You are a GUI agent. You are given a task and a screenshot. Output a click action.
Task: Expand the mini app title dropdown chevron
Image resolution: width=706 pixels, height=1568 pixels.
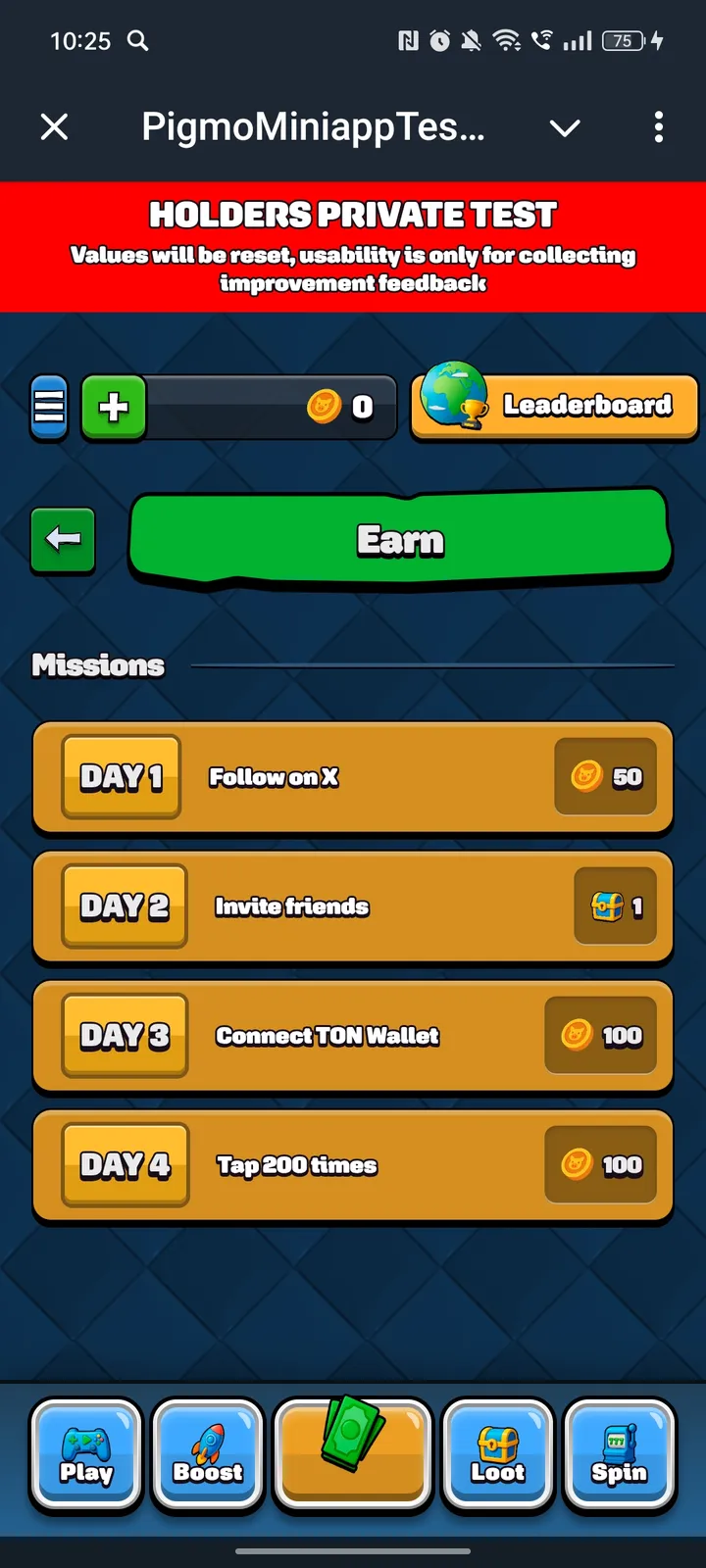565,127
